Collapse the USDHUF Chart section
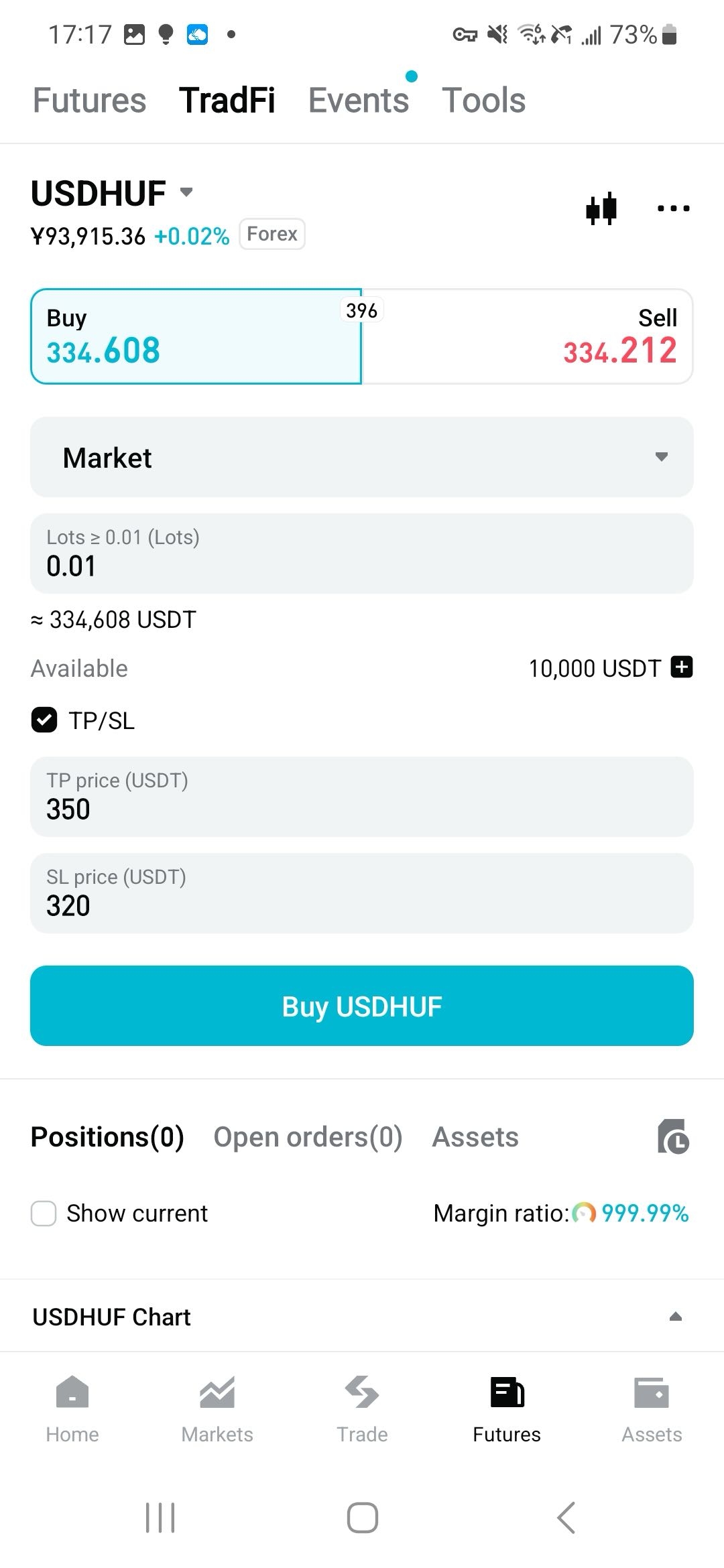 coord(676,1315)
